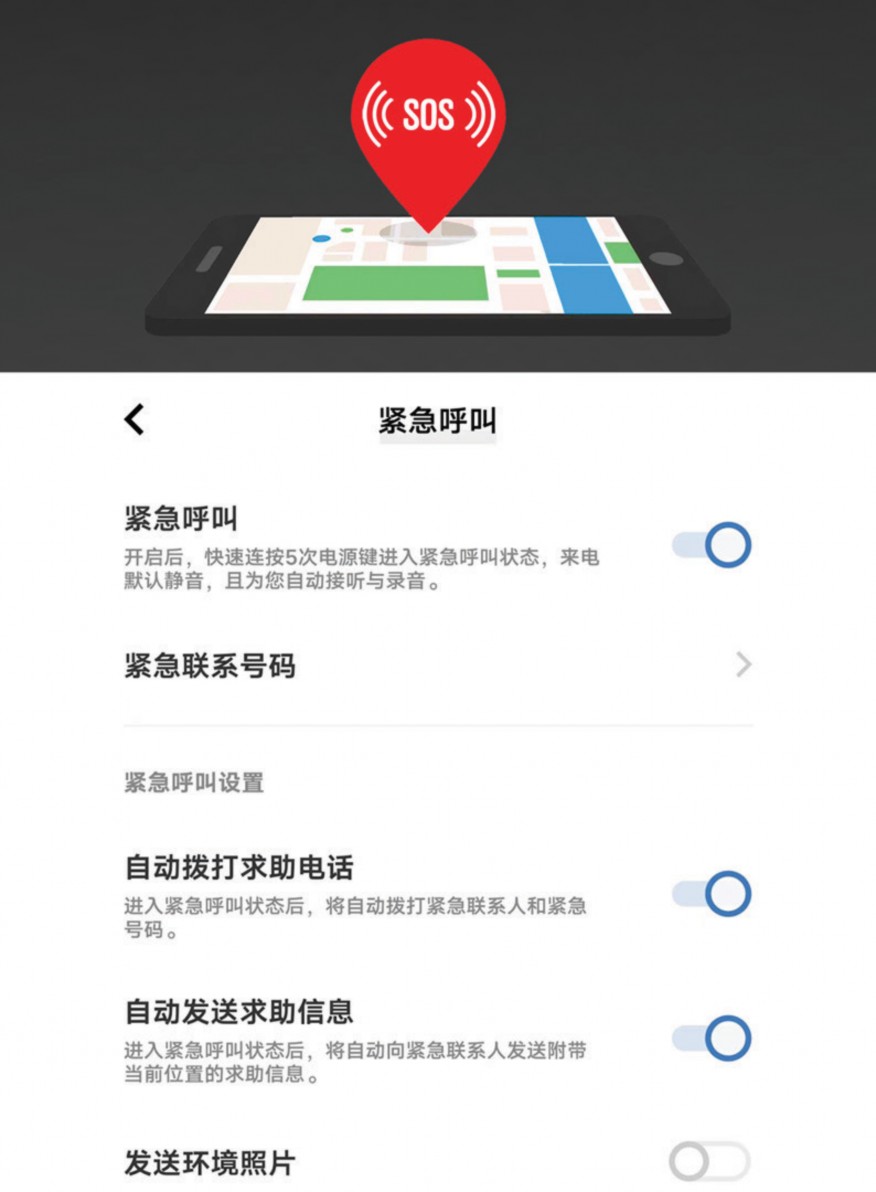Go back from the 紧急呼叫 page
The image size is (876, 1192).
(135, 420)
